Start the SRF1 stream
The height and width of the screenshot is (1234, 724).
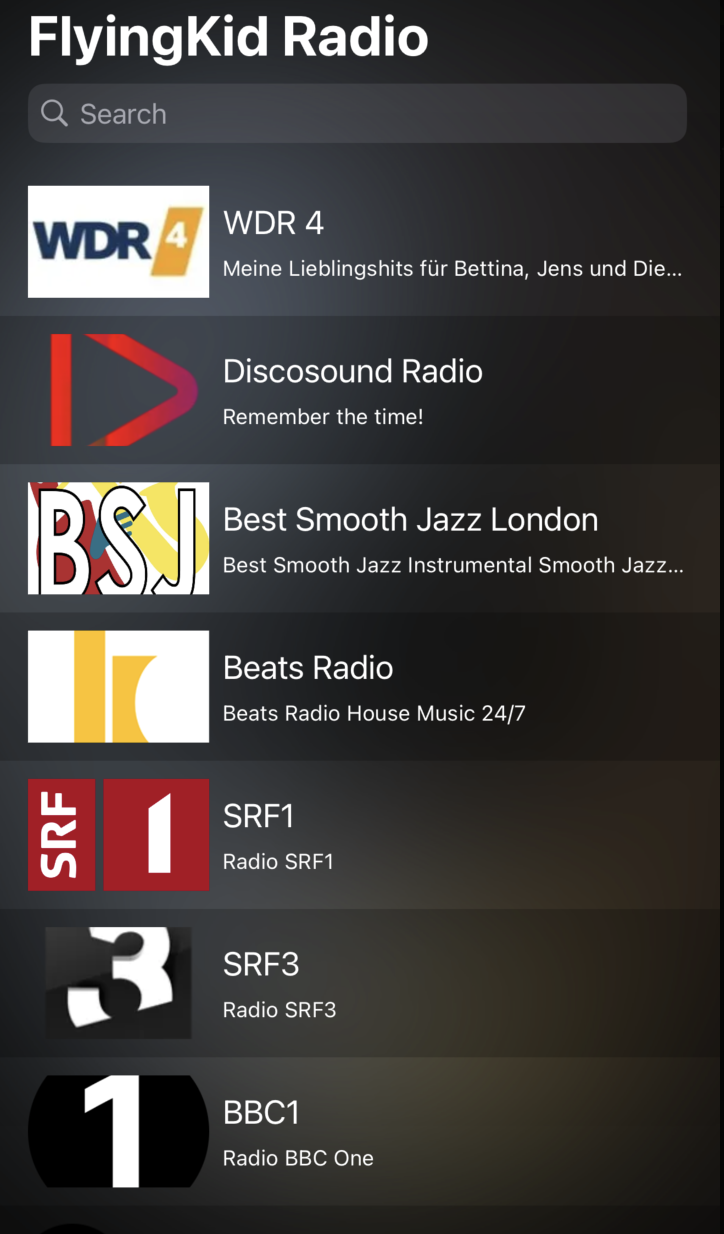(258, 816)
